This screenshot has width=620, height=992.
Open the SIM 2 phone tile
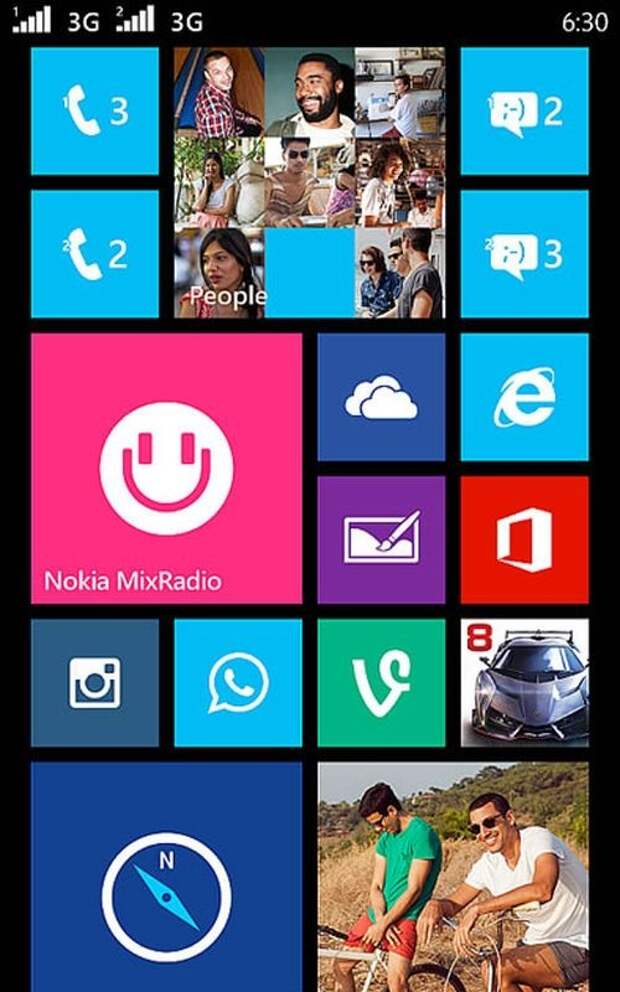95,254
